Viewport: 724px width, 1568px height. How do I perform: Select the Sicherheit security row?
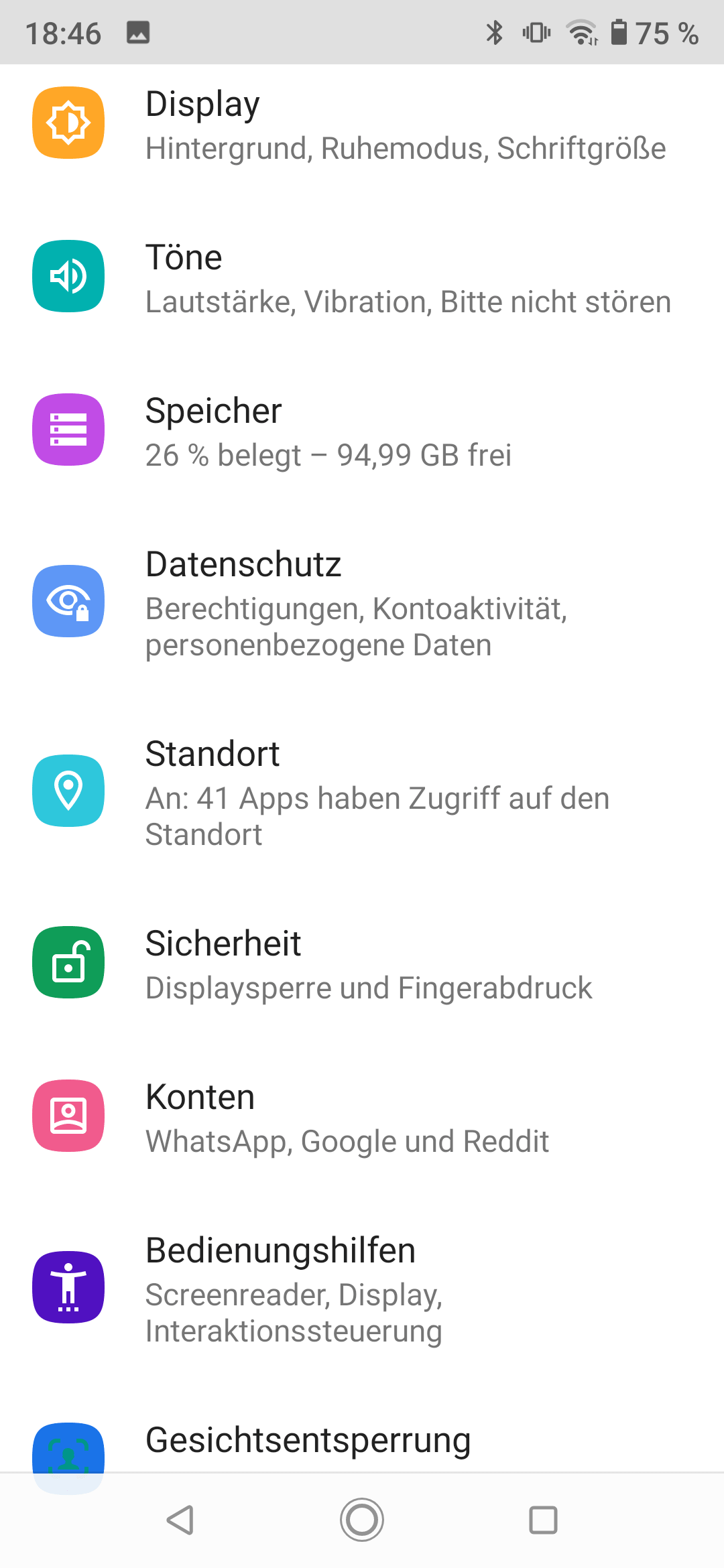click(x=362, y=963)
